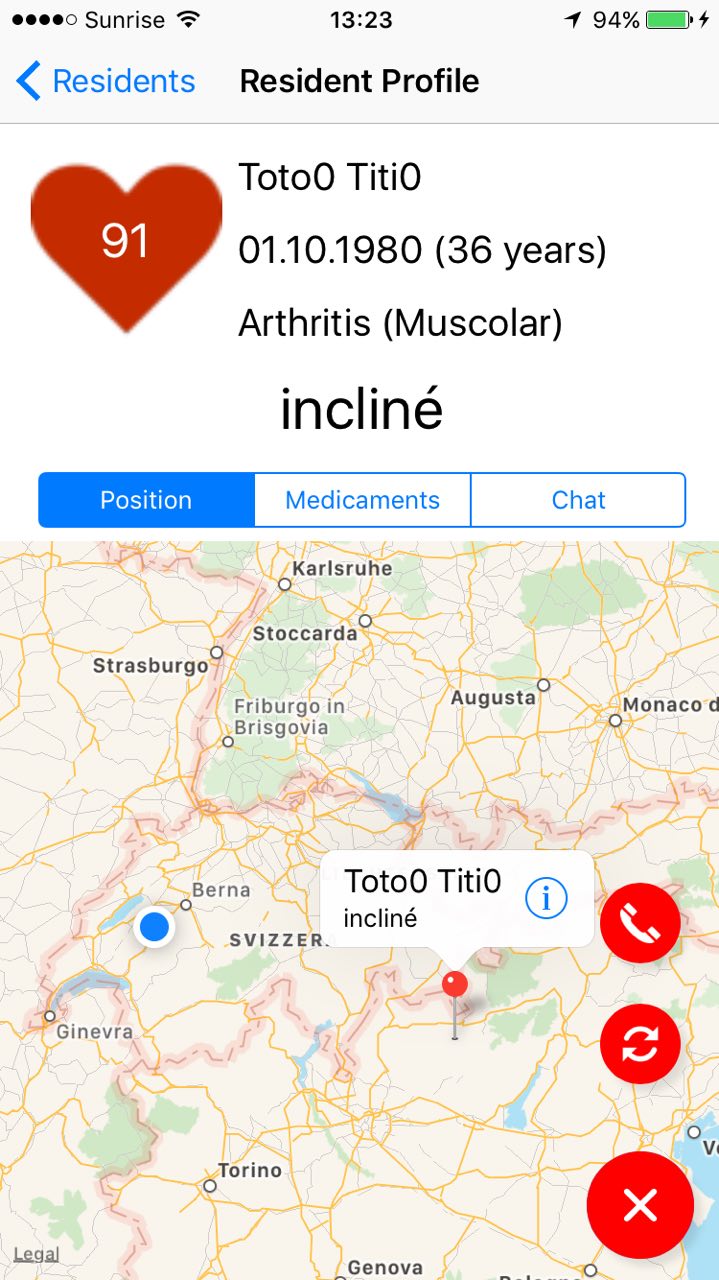Open the Legal link on the map
This screenshot has height=1280, width=719.
36,1254
